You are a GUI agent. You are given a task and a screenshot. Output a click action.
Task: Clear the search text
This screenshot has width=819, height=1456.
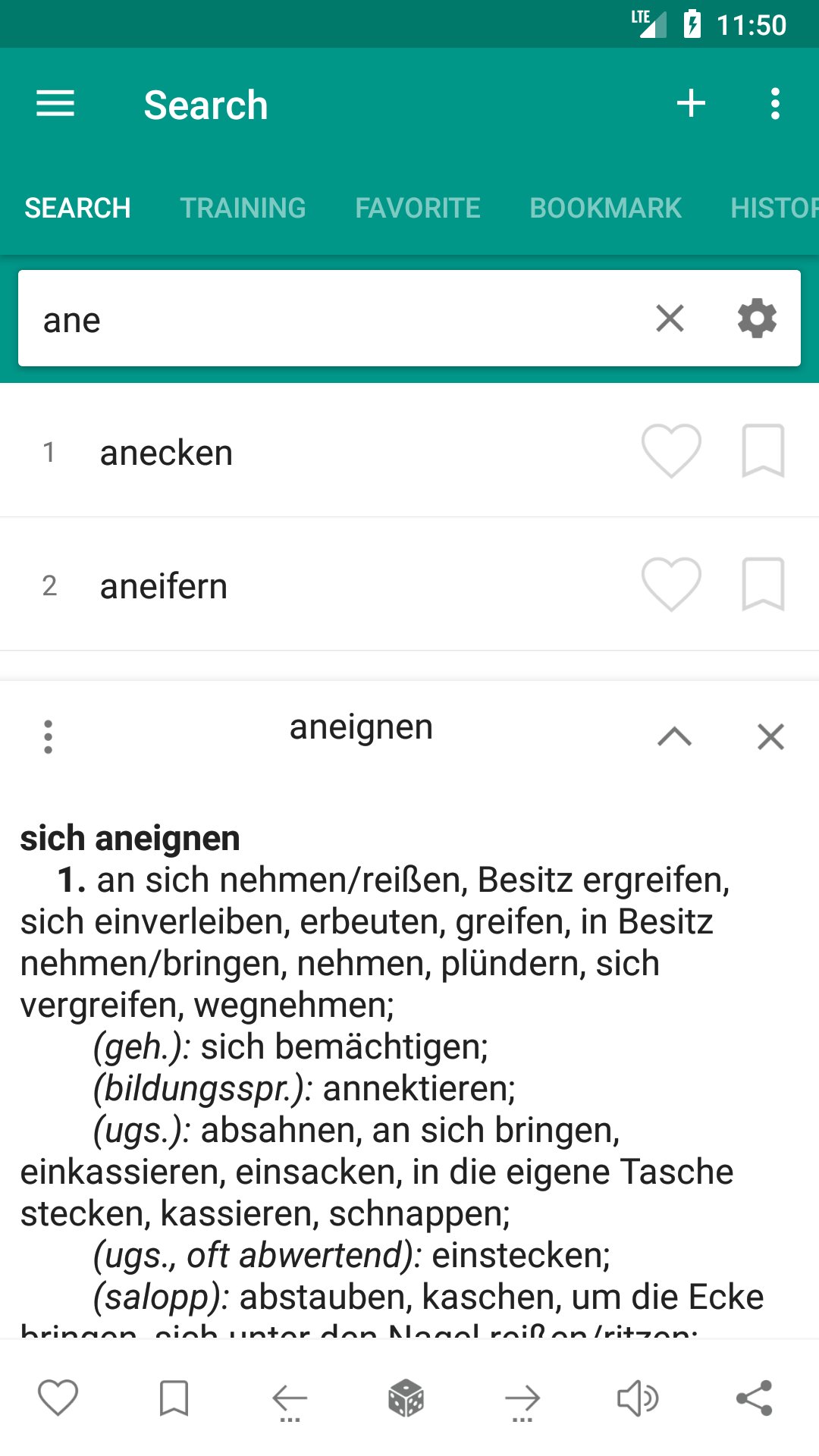coord(670,318)
